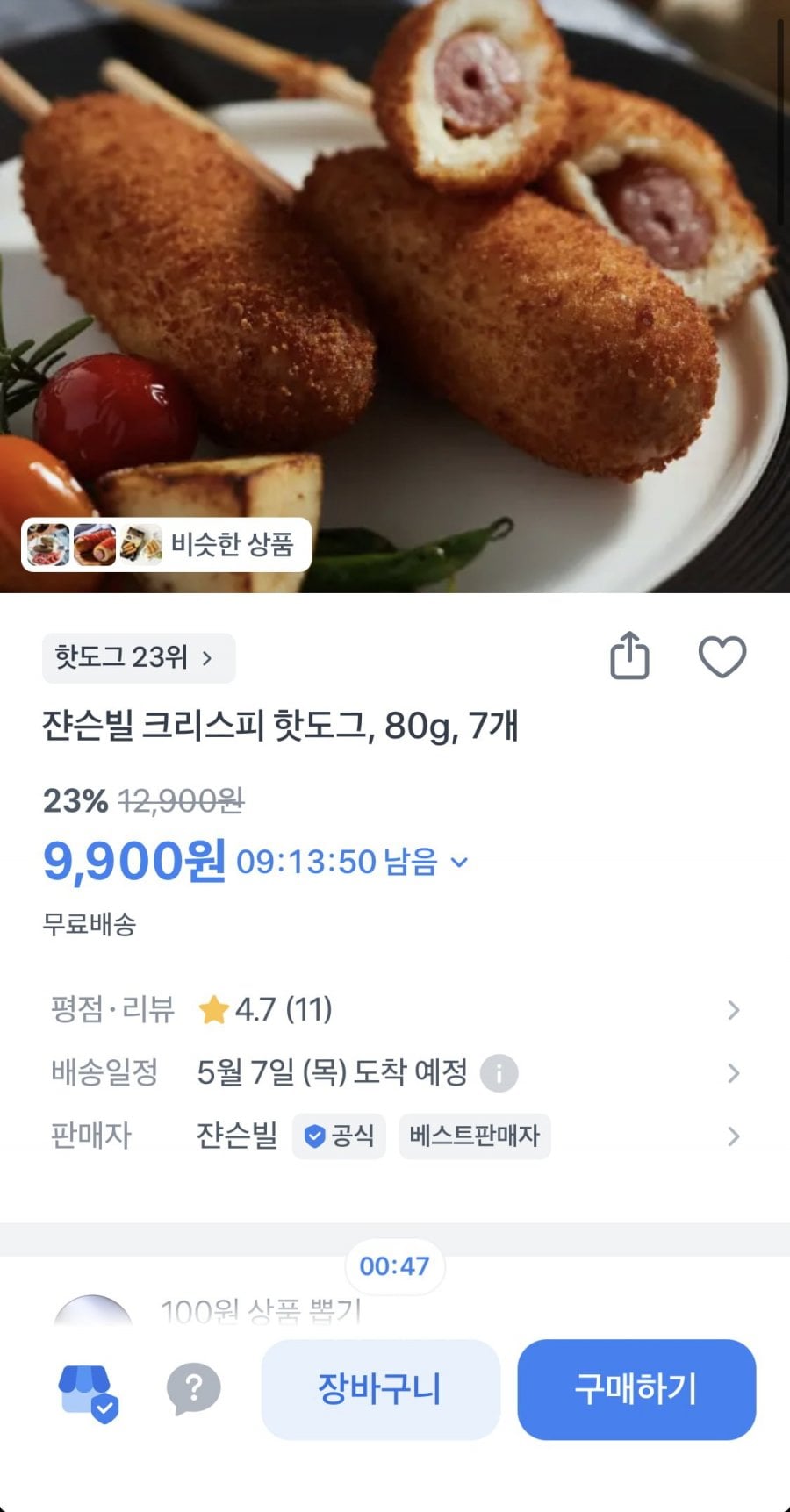Open the question mark inquiry icon
Image resolution: width=790 pixels, height=1512 pixels.
193,1388
